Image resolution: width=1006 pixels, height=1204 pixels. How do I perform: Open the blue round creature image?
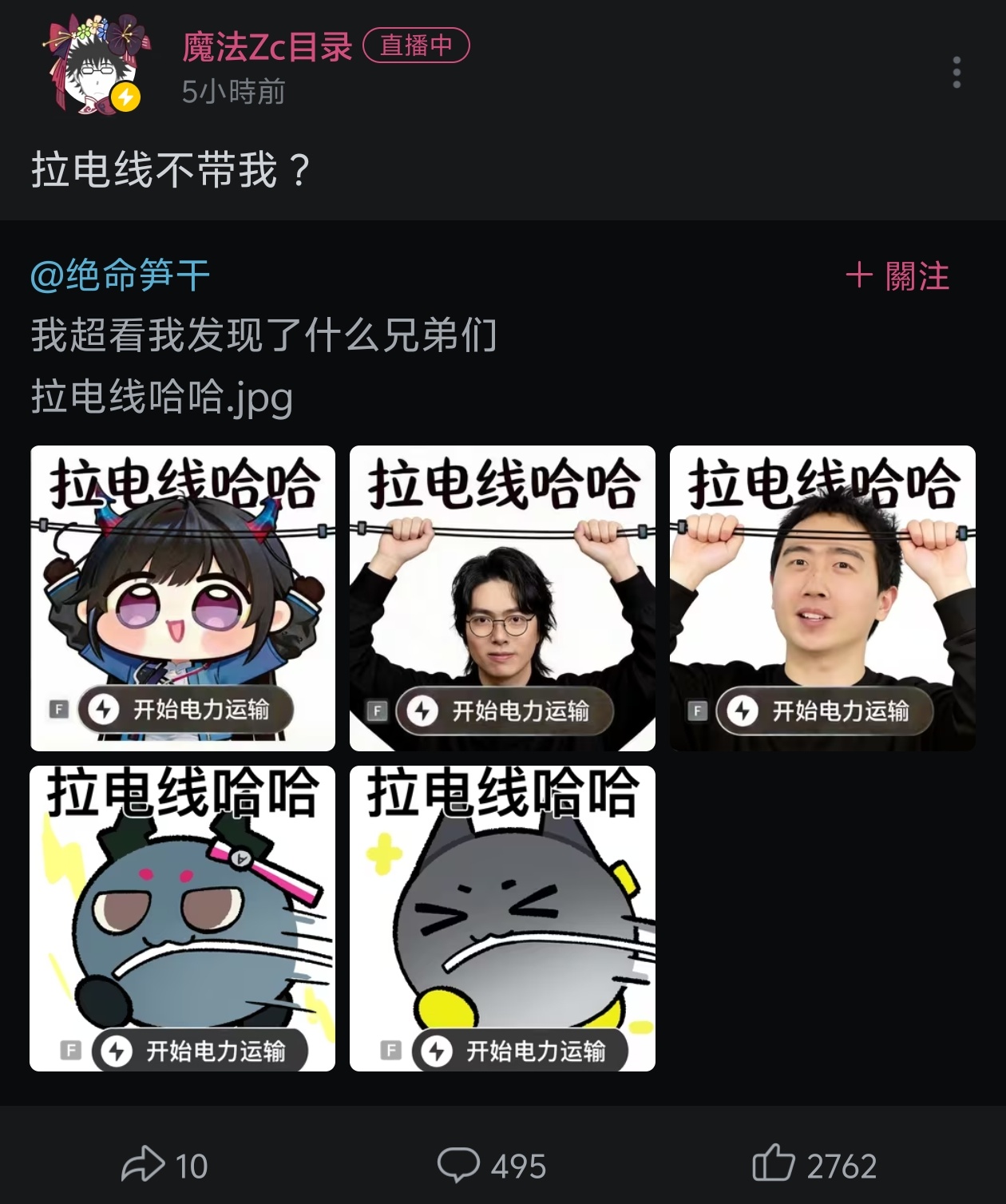click(183, 918)
